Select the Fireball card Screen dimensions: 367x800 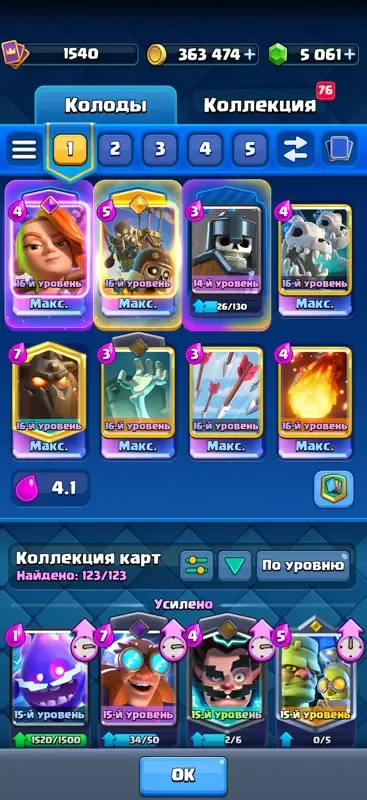[315, 403]
